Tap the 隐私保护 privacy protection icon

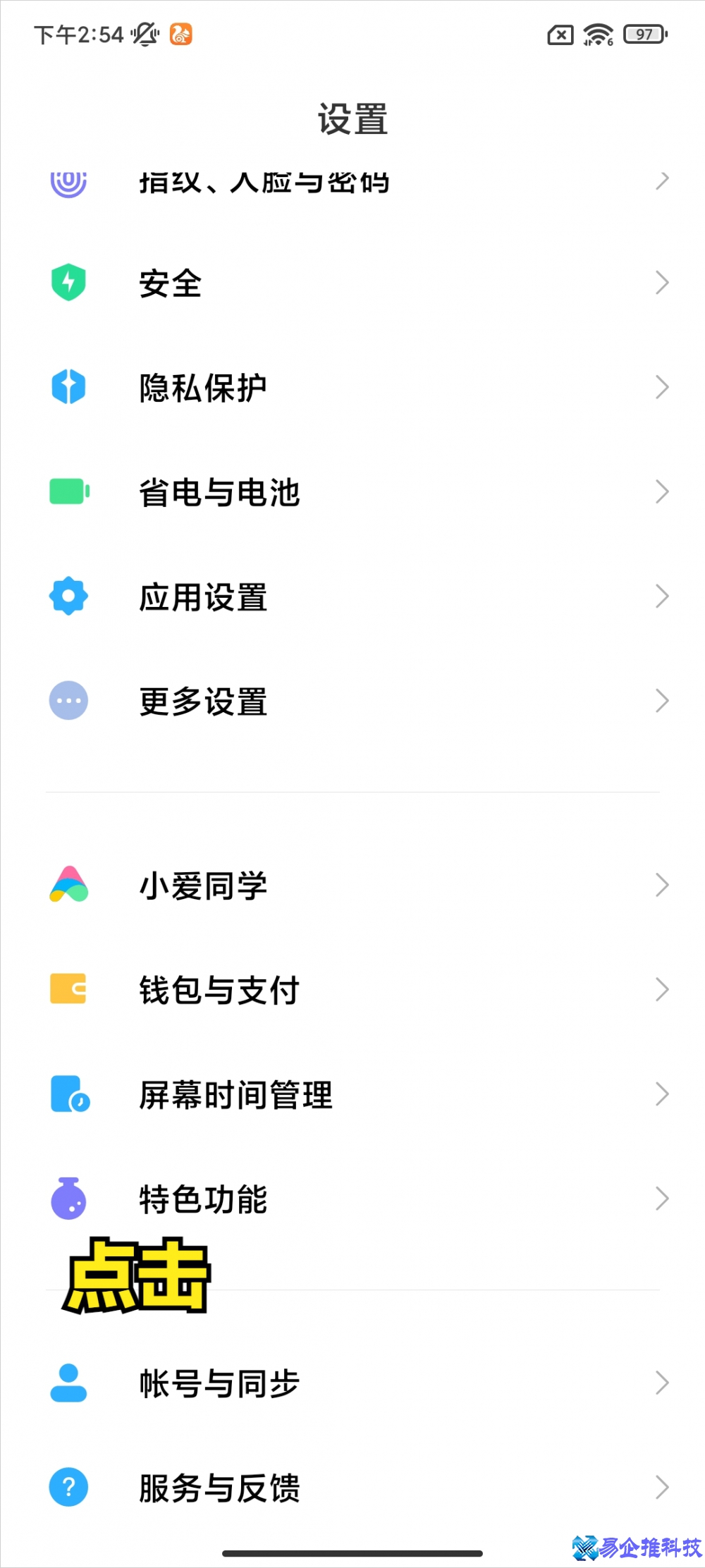click(68, 387)
